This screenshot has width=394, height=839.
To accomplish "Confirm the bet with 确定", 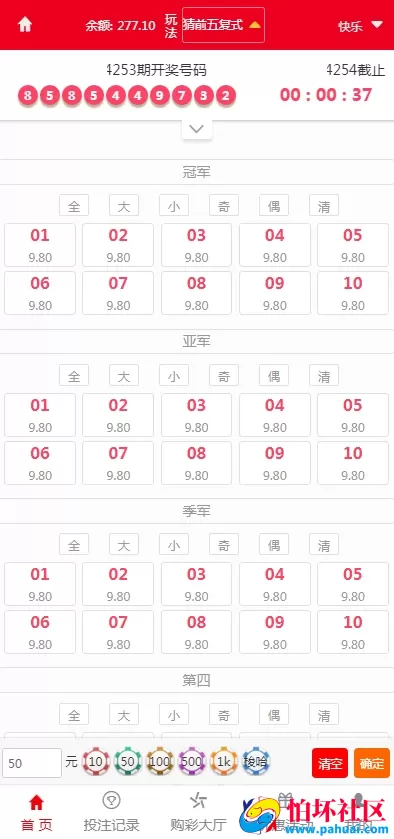I will tap(372, 763).
